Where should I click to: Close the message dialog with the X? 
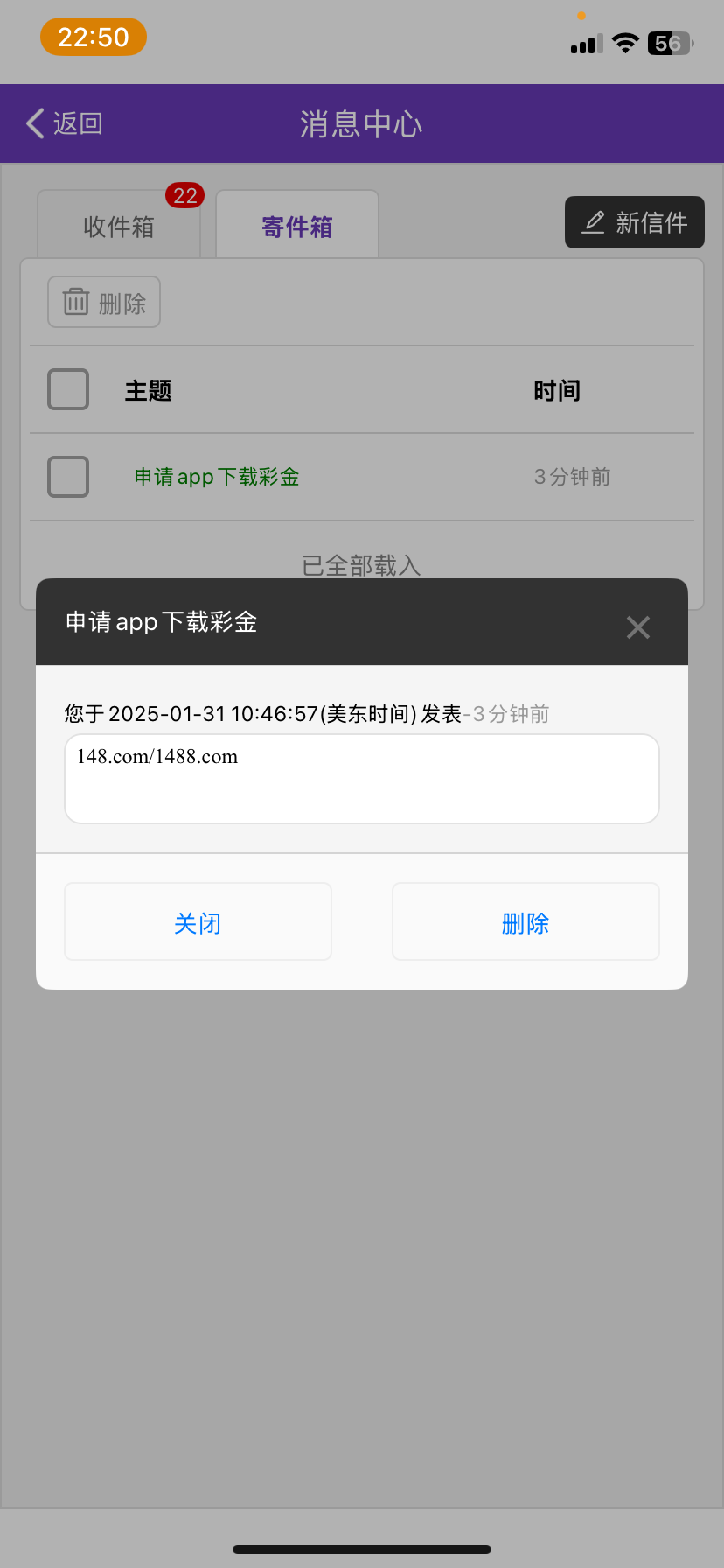tap(638, 626)
